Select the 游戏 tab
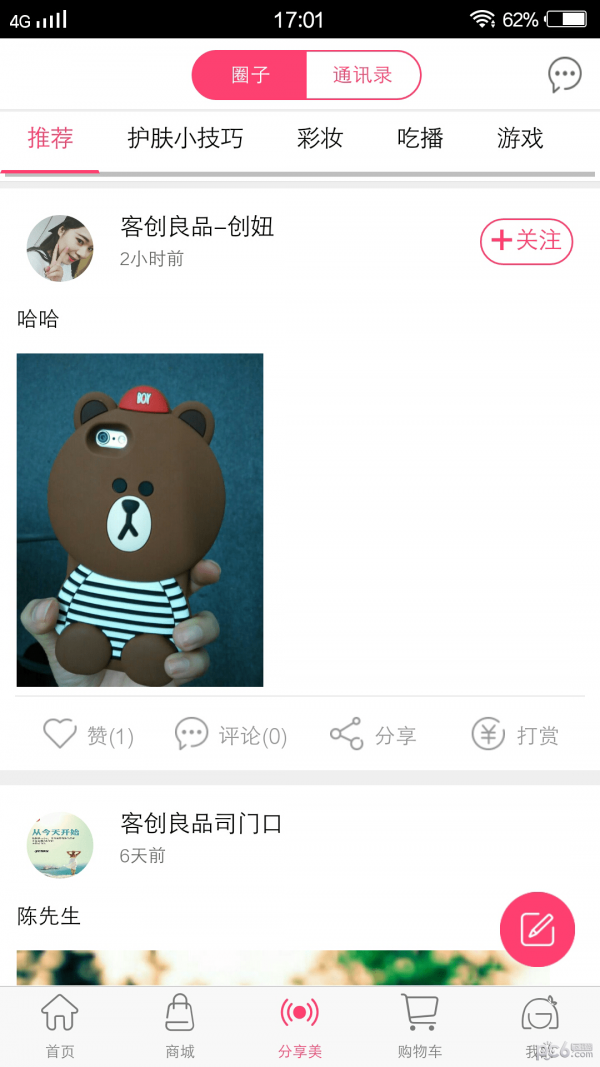 (x=520, y=138)
